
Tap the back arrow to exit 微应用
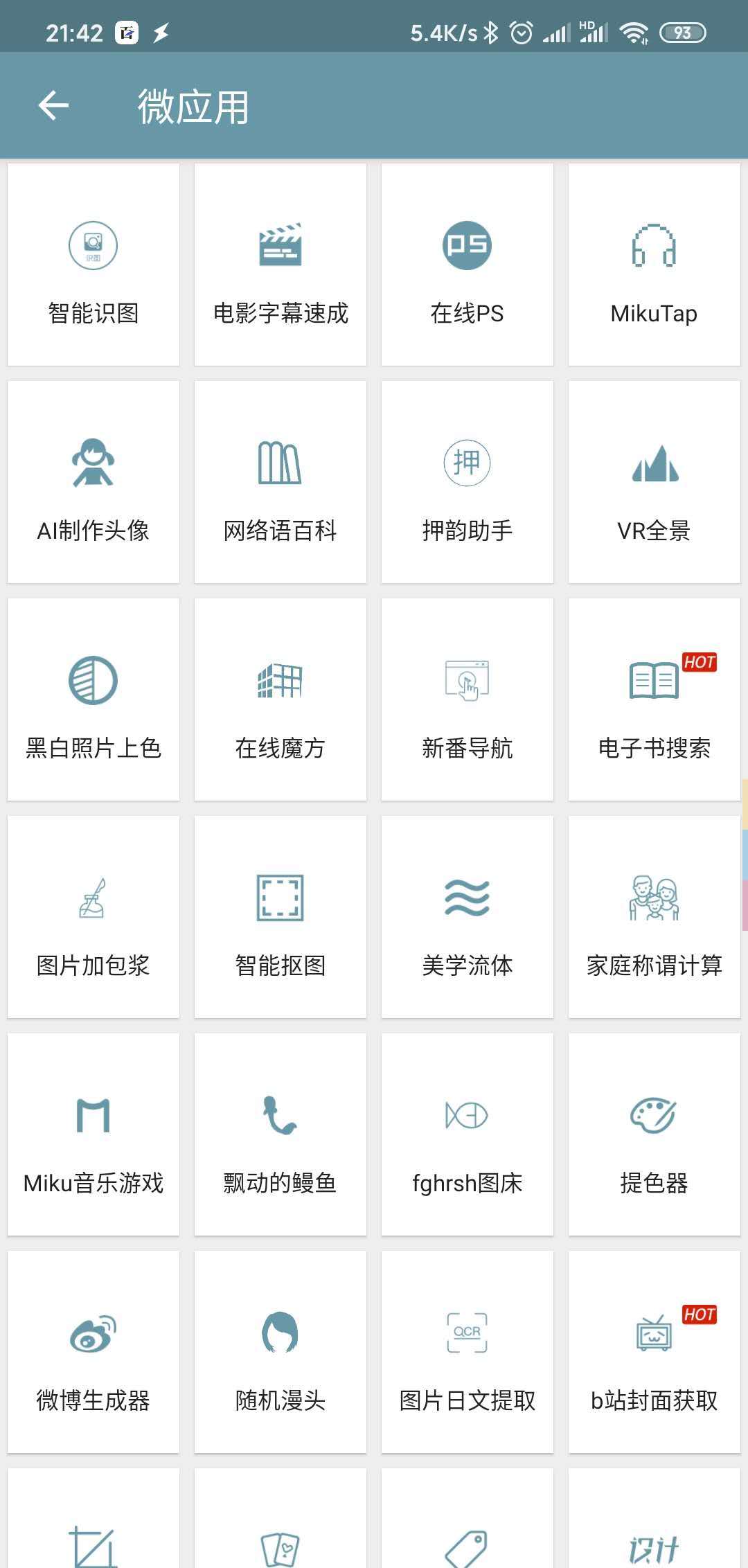pos(53,106)
